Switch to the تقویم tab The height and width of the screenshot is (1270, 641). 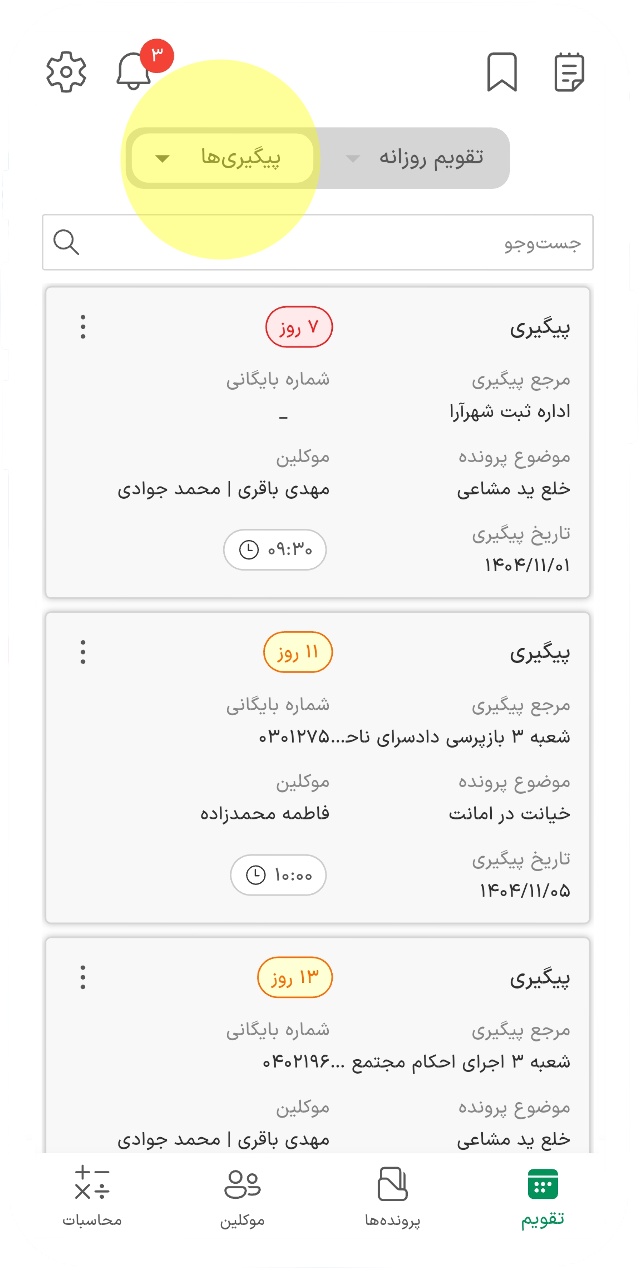[x=543, y=1198]
